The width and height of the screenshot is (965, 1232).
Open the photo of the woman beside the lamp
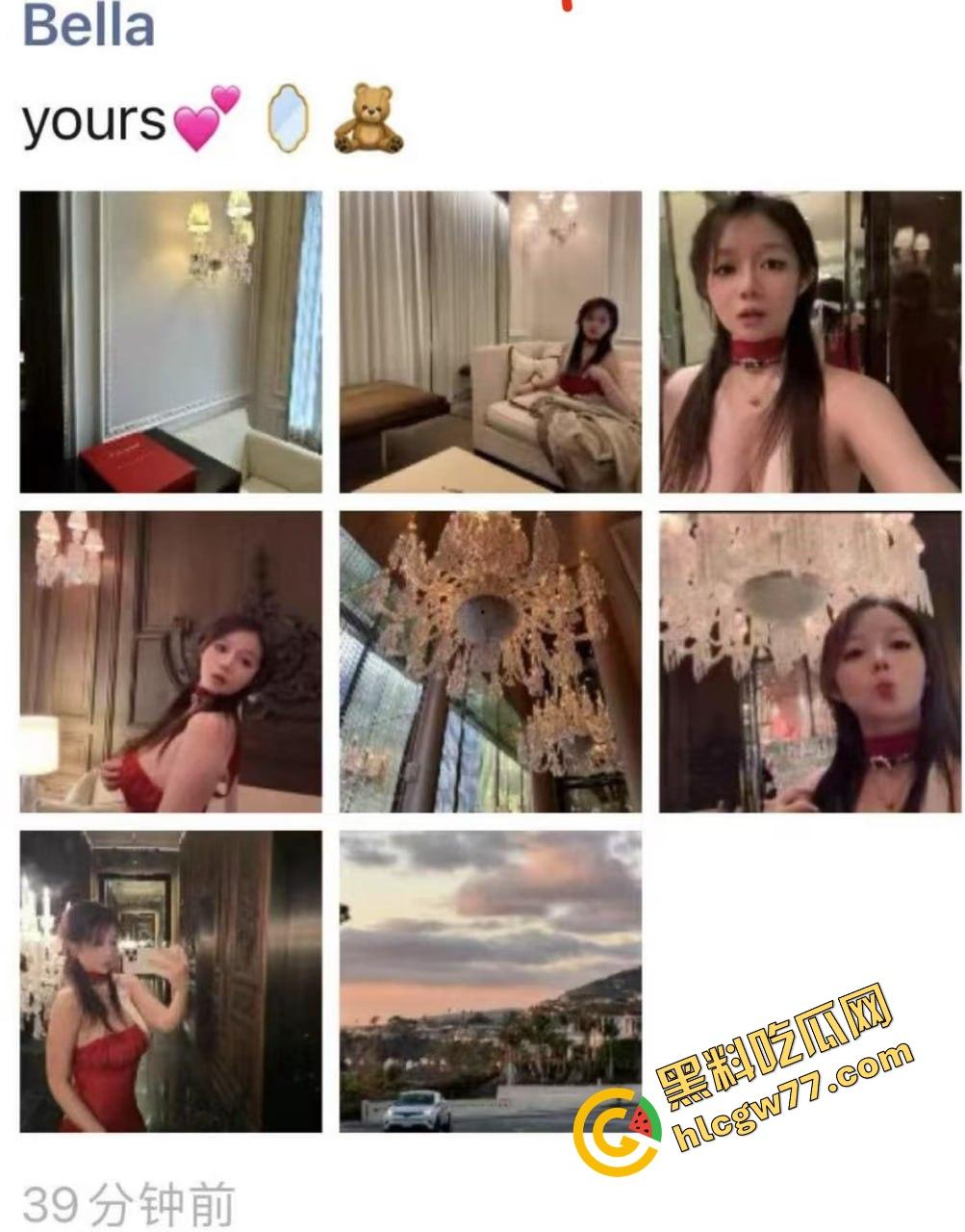pos(170,661)
